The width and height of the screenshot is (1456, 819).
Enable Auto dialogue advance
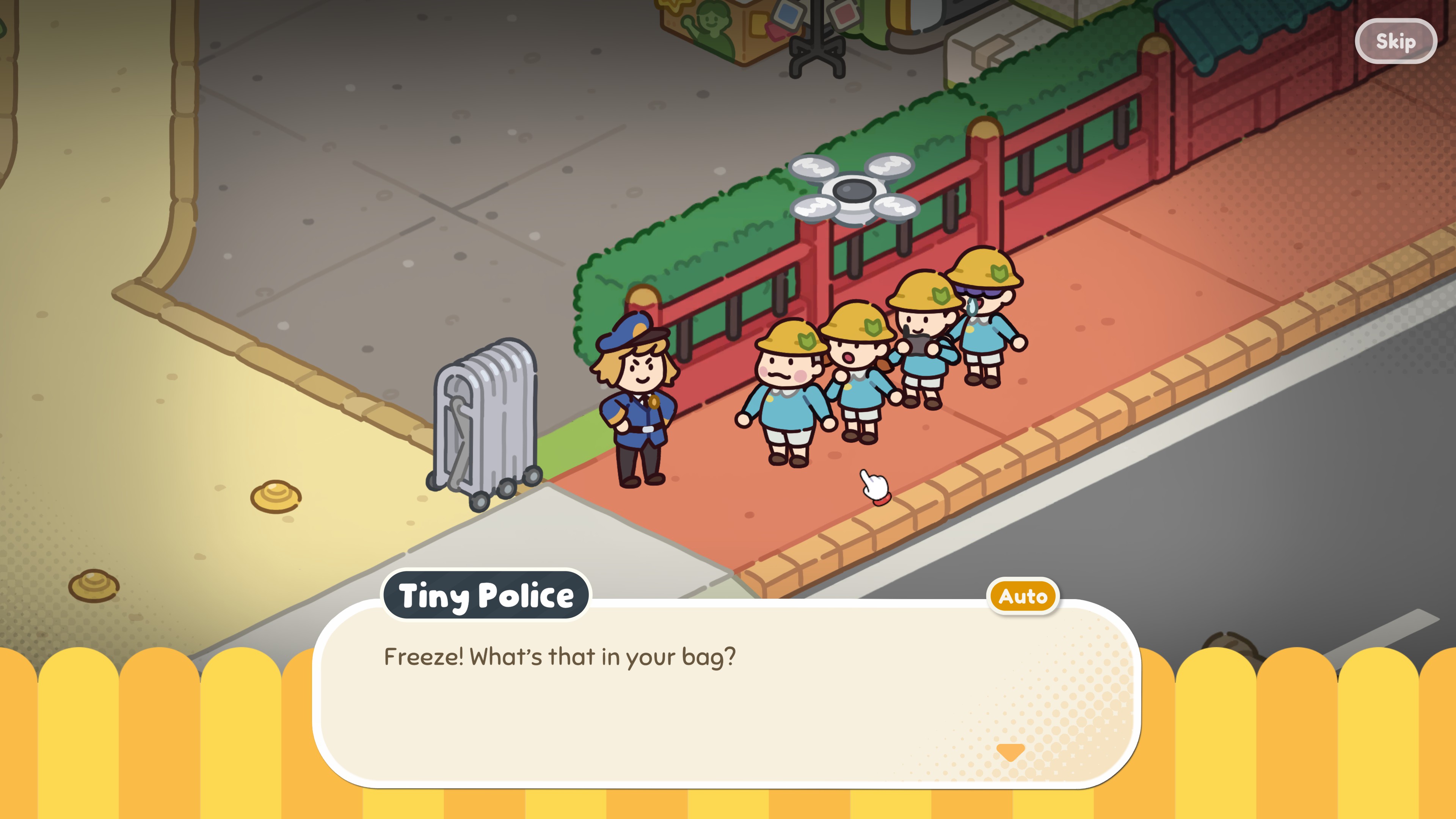click(x=1023, y=596)
